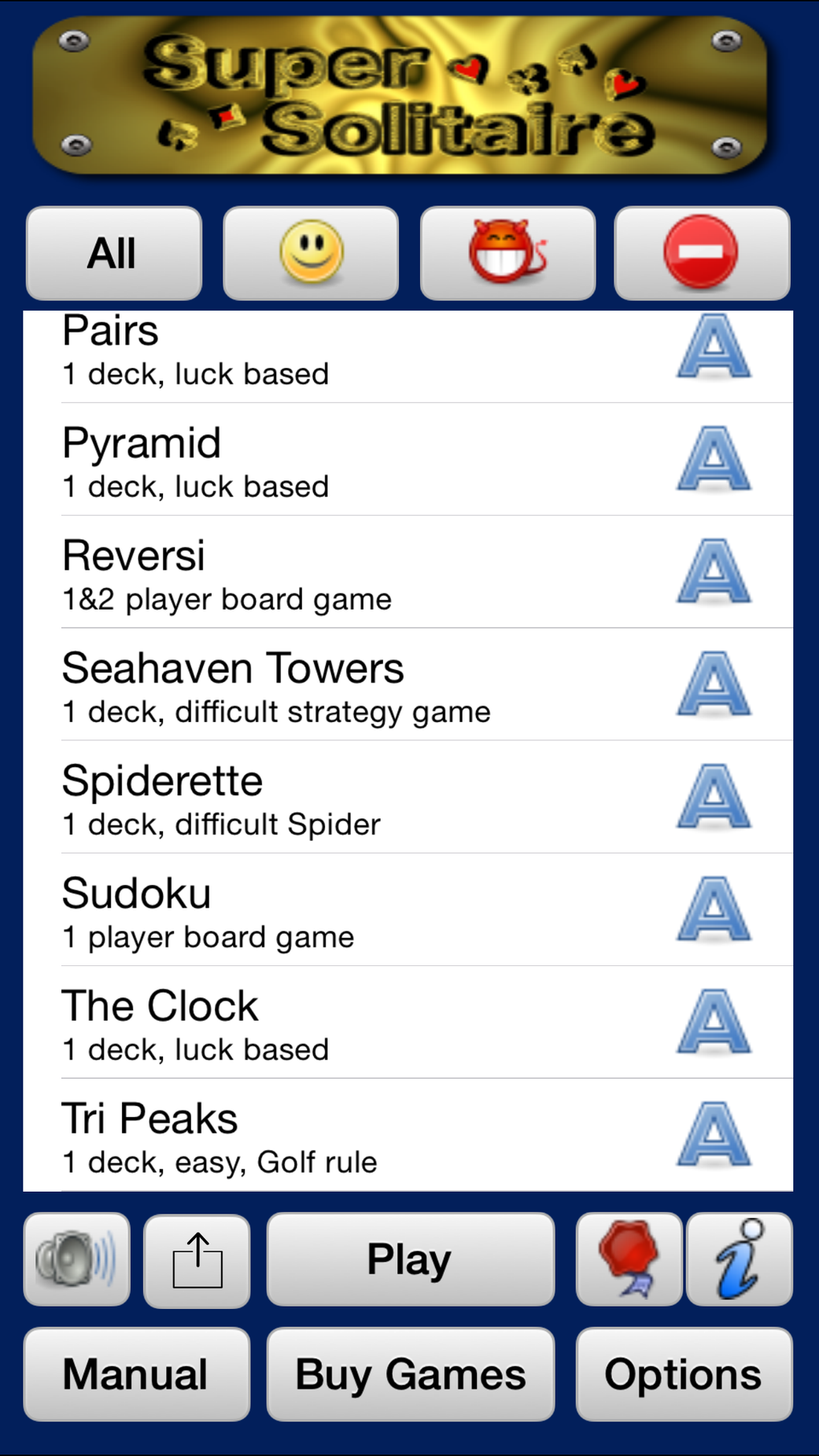Filter games by the yellow smiley face
The image size is (819, 1456).
pos(311,254)
